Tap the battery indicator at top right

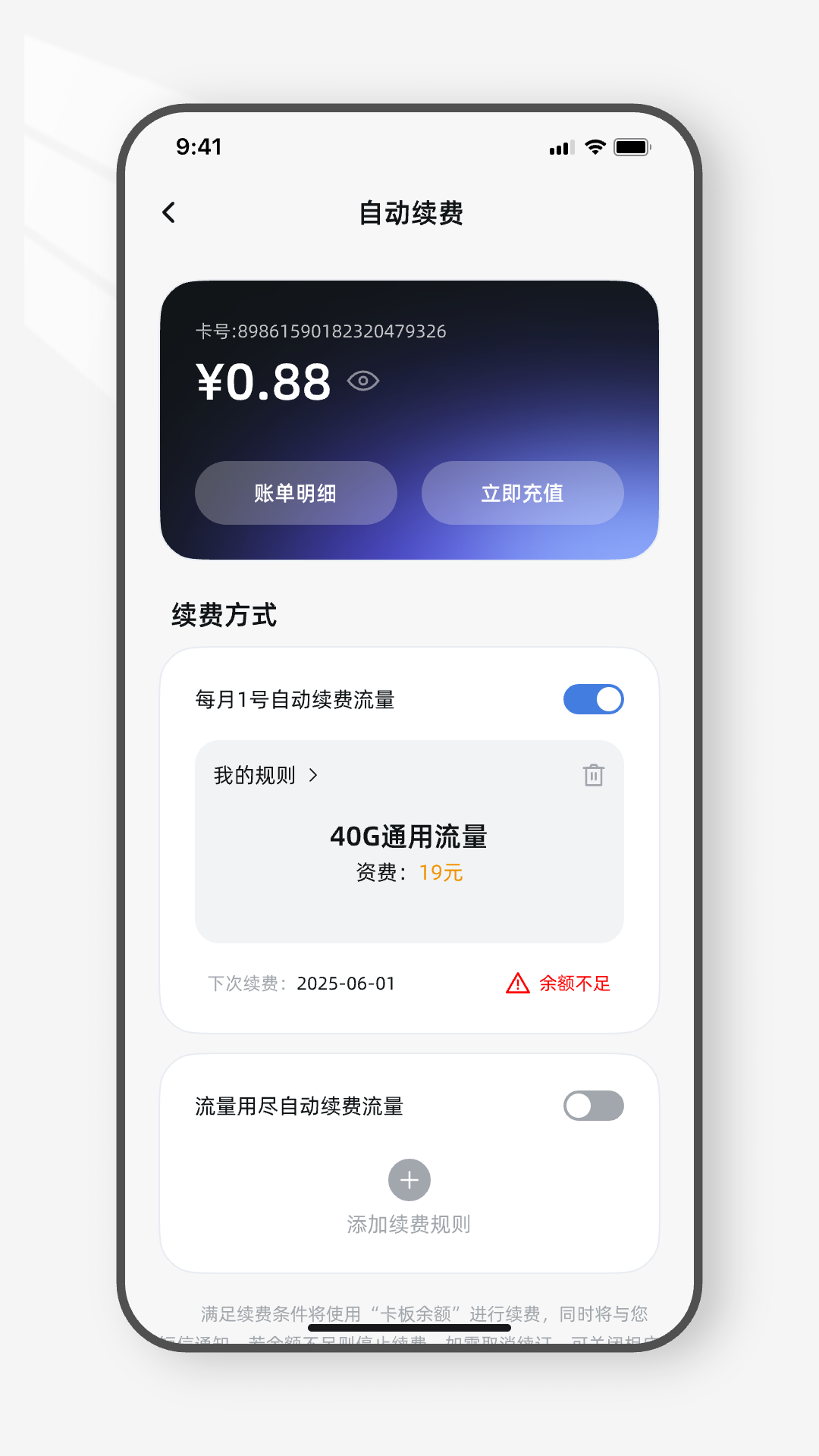632,146
